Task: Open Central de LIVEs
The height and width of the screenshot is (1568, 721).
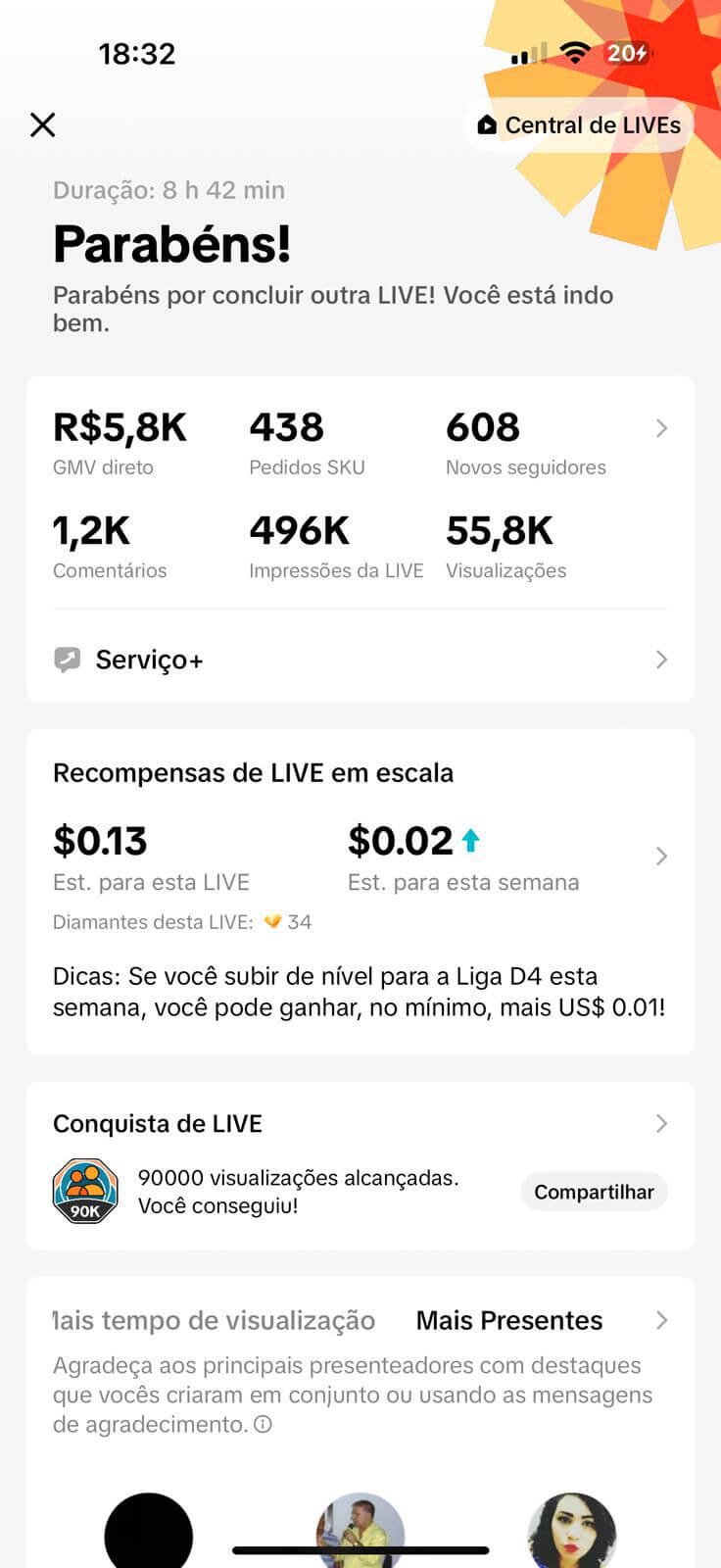Action: pyautogui.click(x=579, y=125)
